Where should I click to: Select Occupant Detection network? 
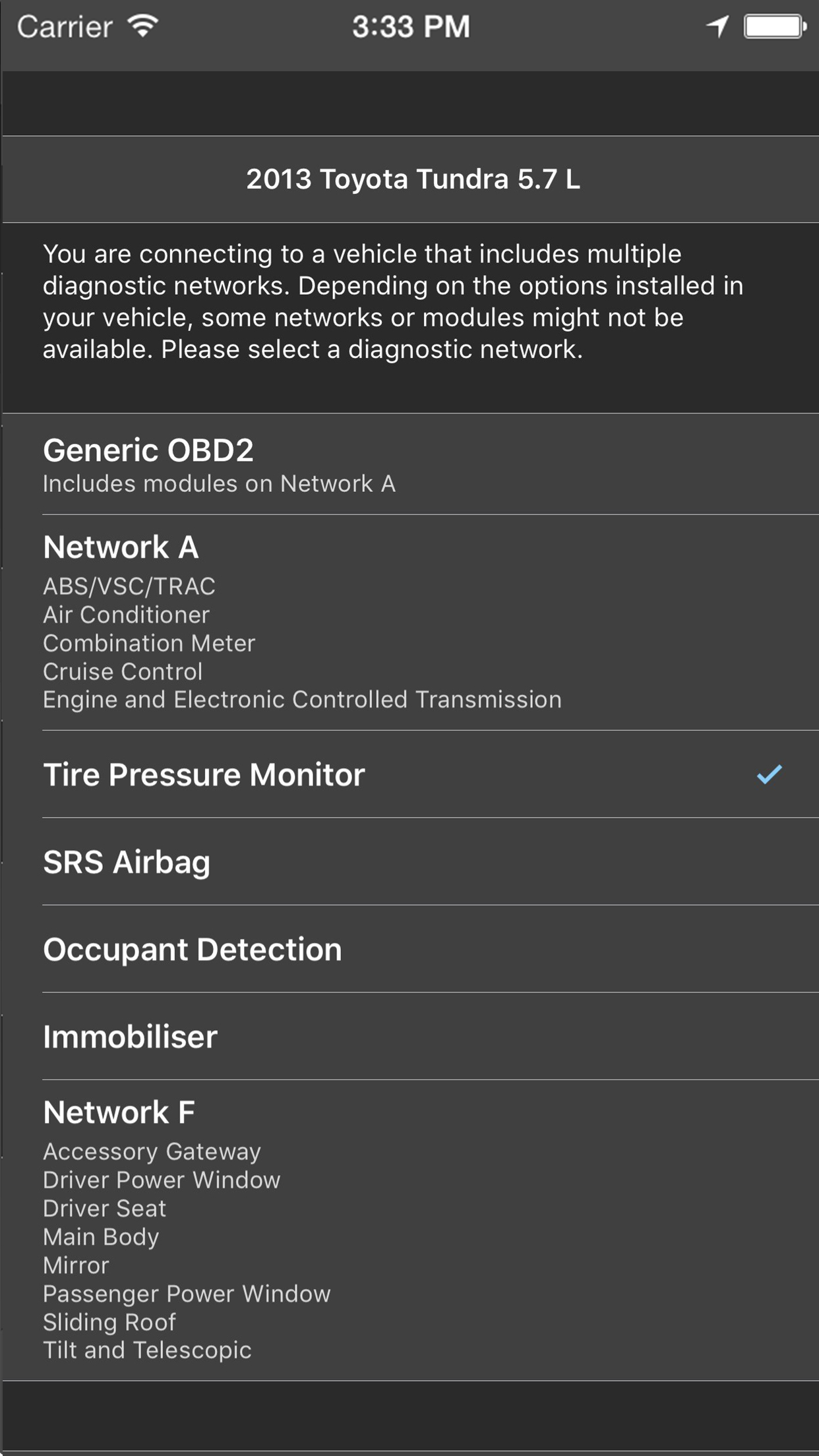click(409, 949)
